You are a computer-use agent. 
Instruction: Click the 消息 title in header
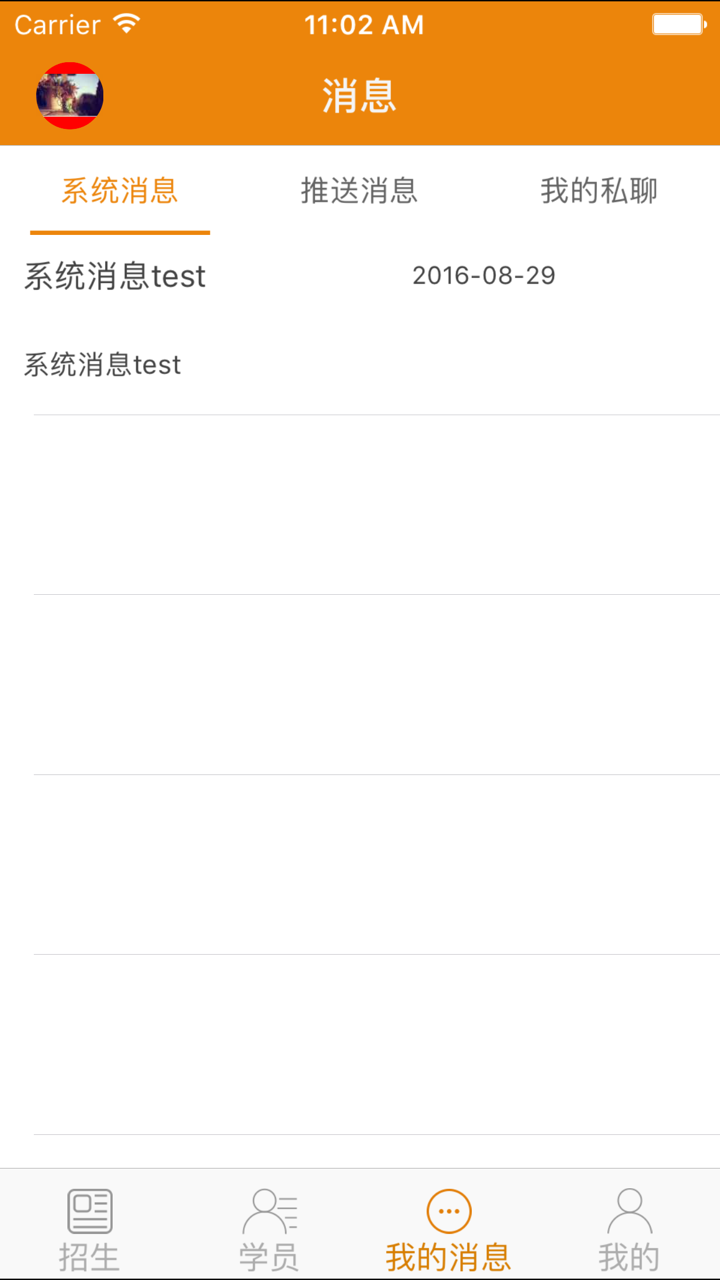(x=360, y=95)
